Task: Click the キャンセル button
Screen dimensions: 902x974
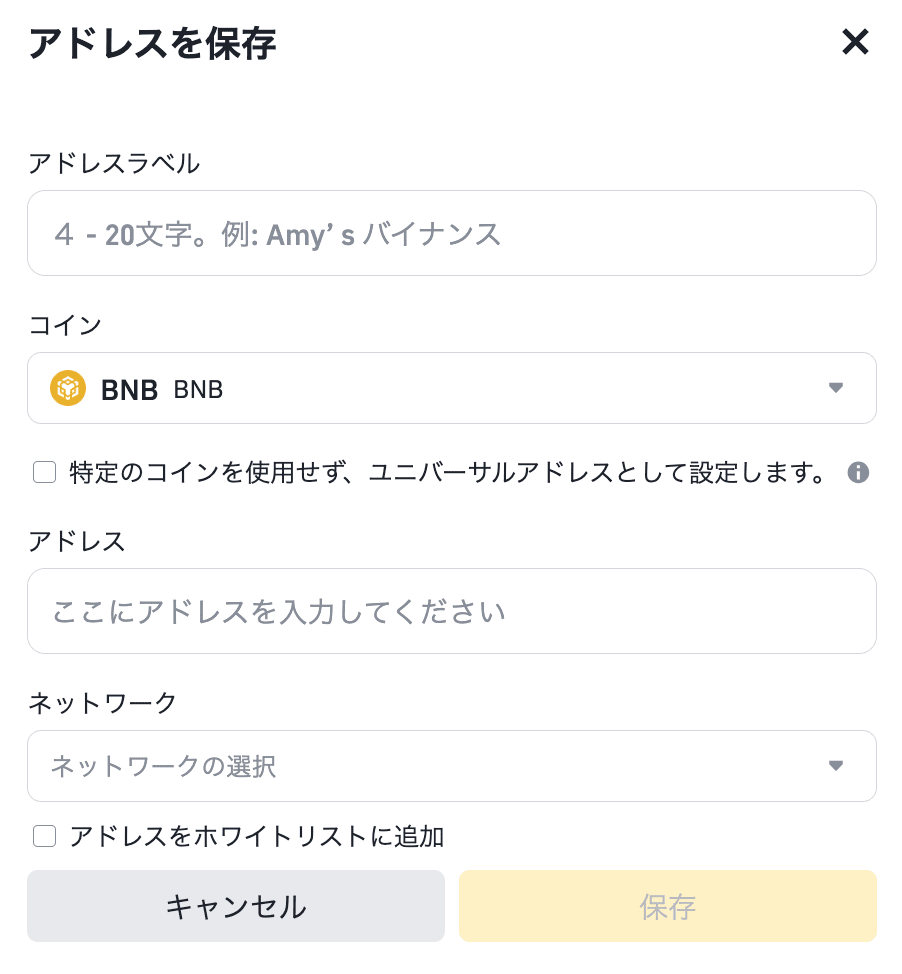Action: pos(235,905)
